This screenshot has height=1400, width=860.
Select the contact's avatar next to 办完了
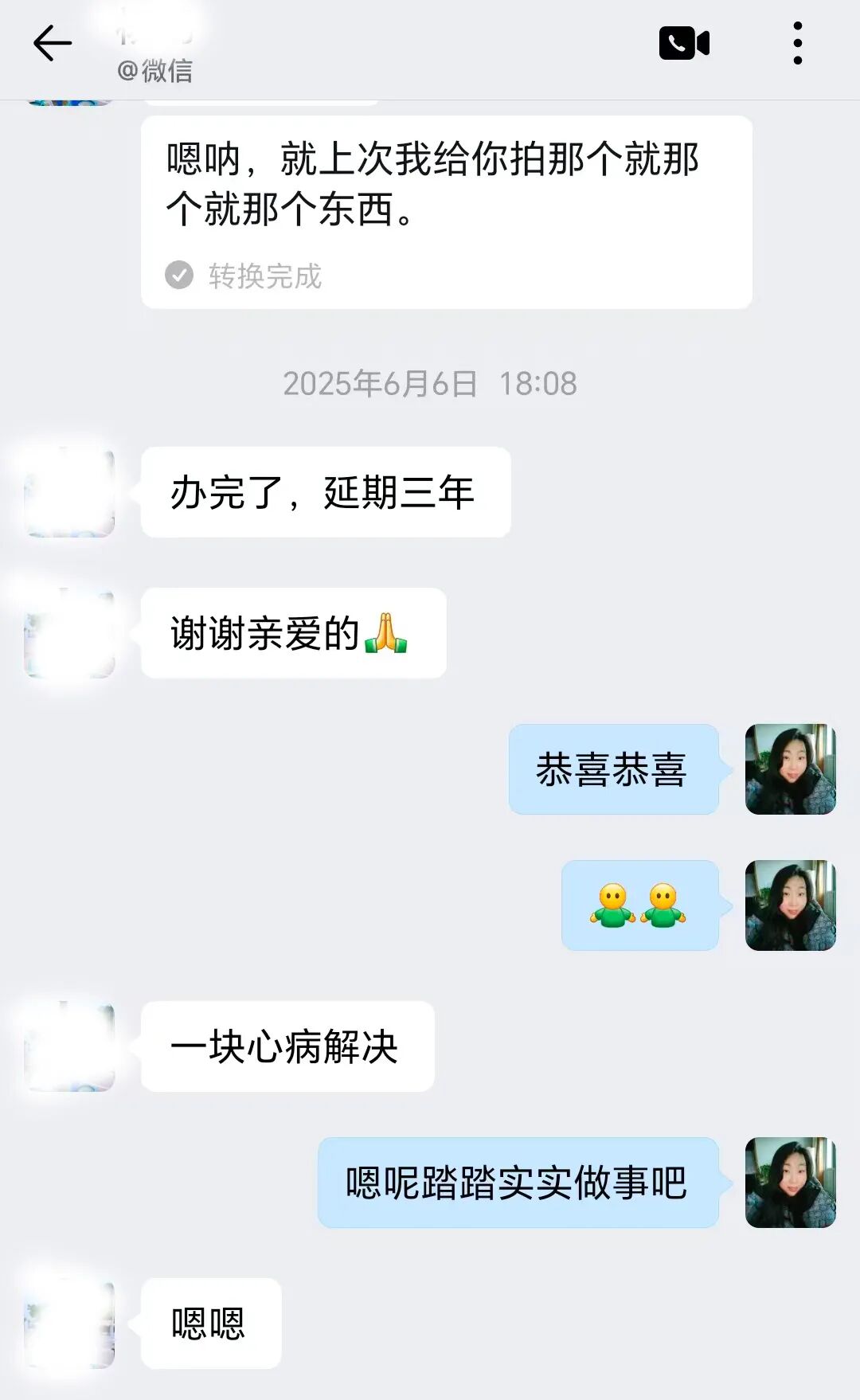coord(68,492)
